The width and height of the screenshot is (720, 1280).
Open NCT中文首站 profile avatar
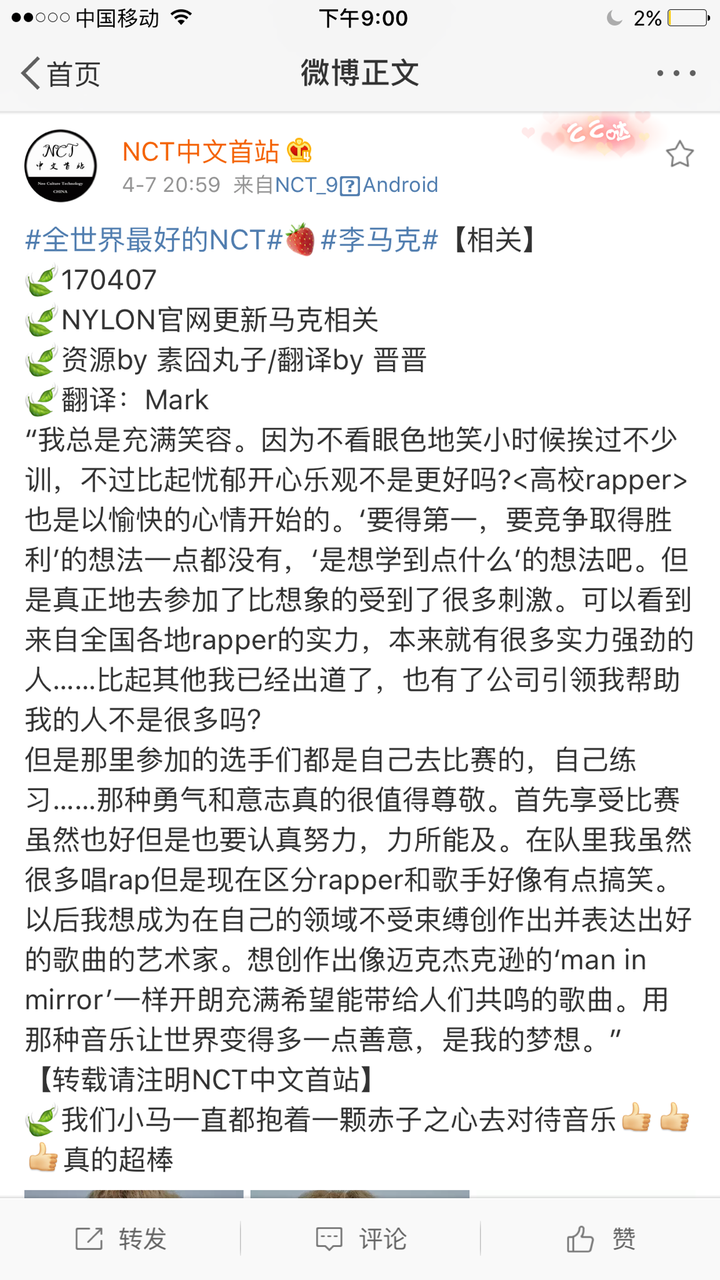pos(60,166)
